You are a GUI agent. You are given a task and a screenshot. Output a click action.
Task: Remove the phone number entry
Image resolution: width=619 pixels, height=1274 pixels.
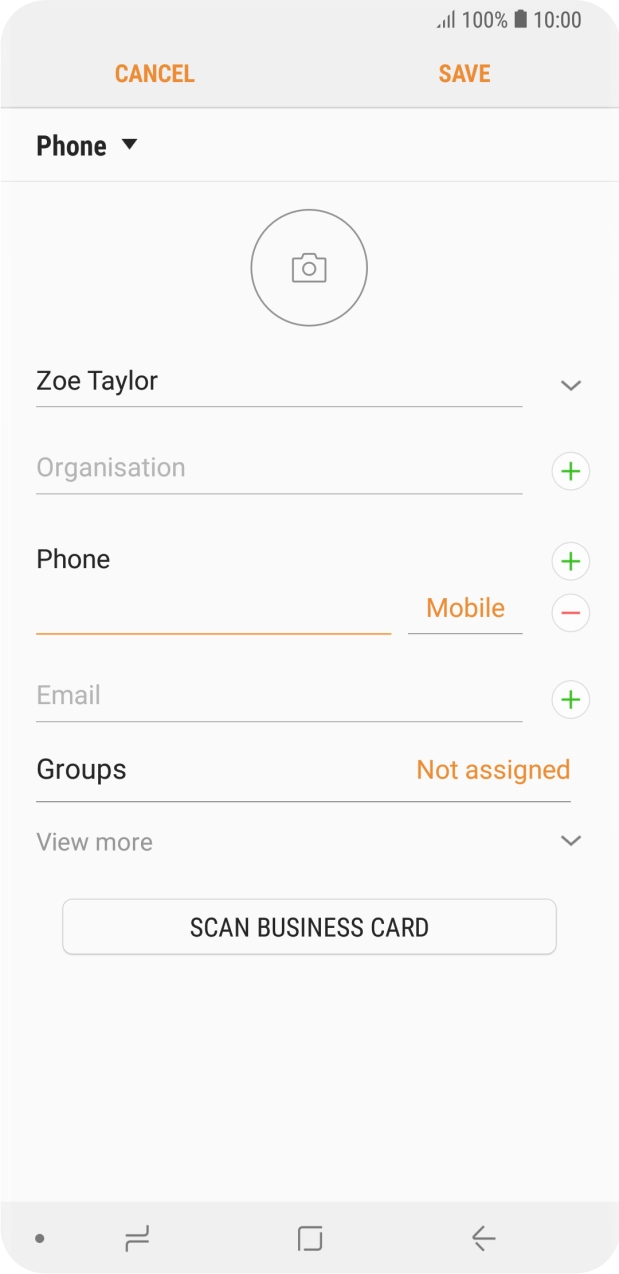coord(571,612)
